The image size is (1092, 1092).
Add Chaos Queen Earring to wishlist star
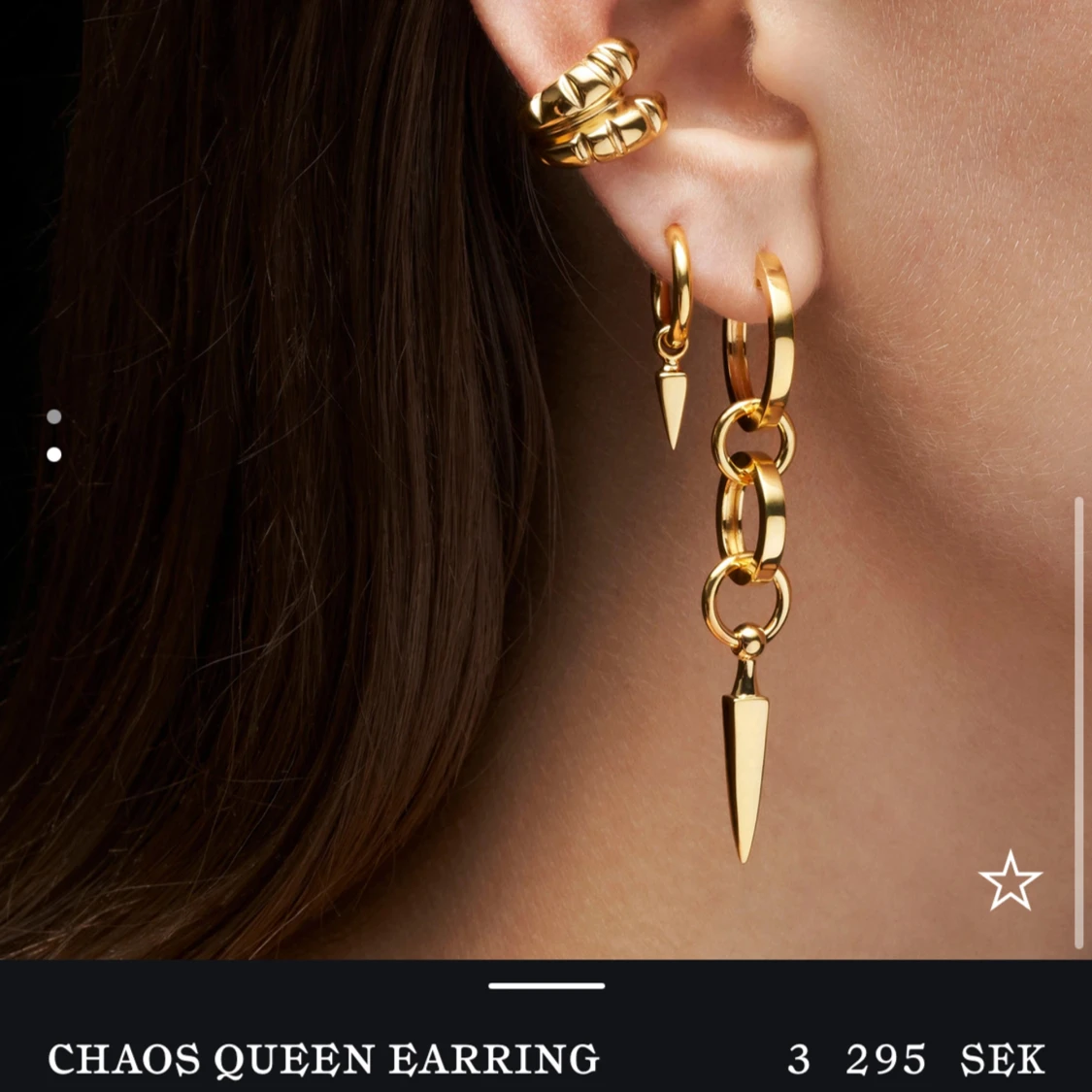pyautogui.click(x=1009, y=881)
